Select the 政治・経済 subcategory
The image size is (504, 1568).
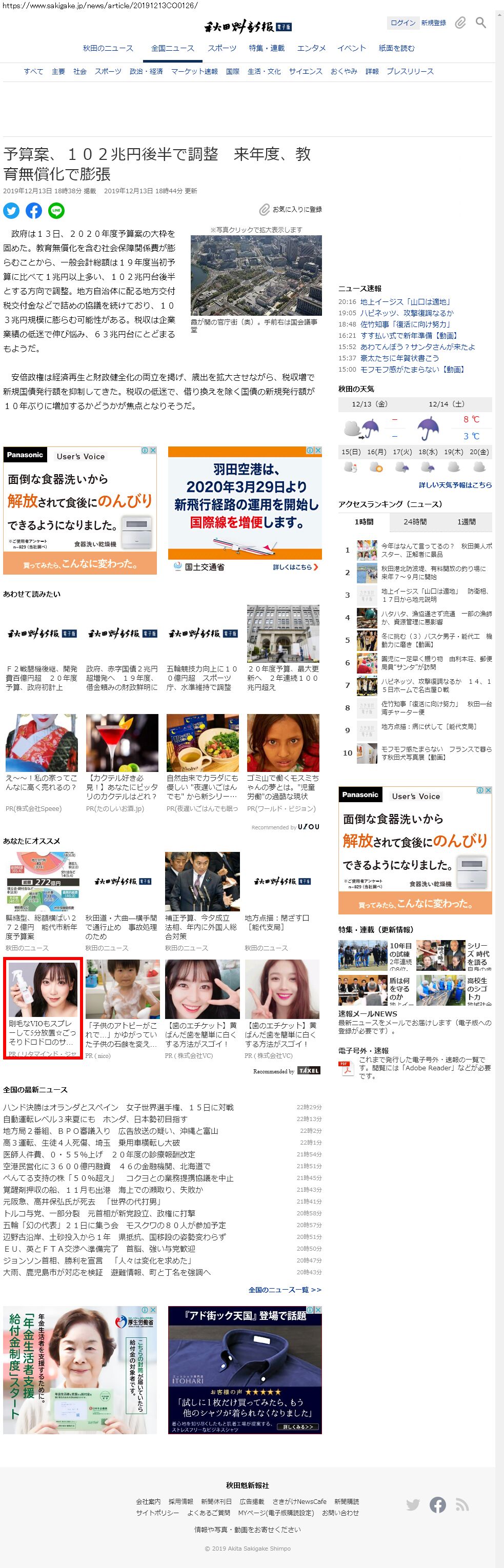[146, 71]
